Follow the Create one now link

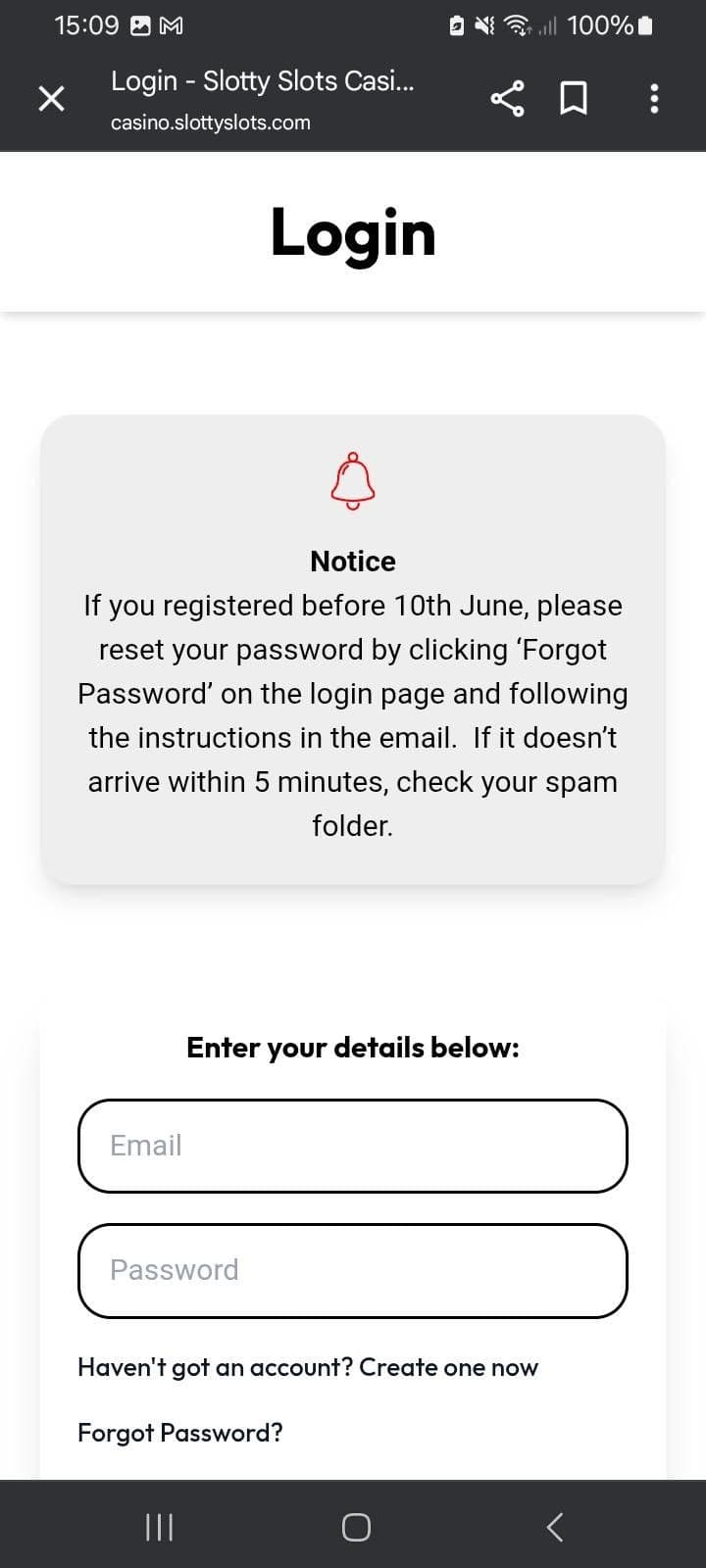(x=448, y=1367)
